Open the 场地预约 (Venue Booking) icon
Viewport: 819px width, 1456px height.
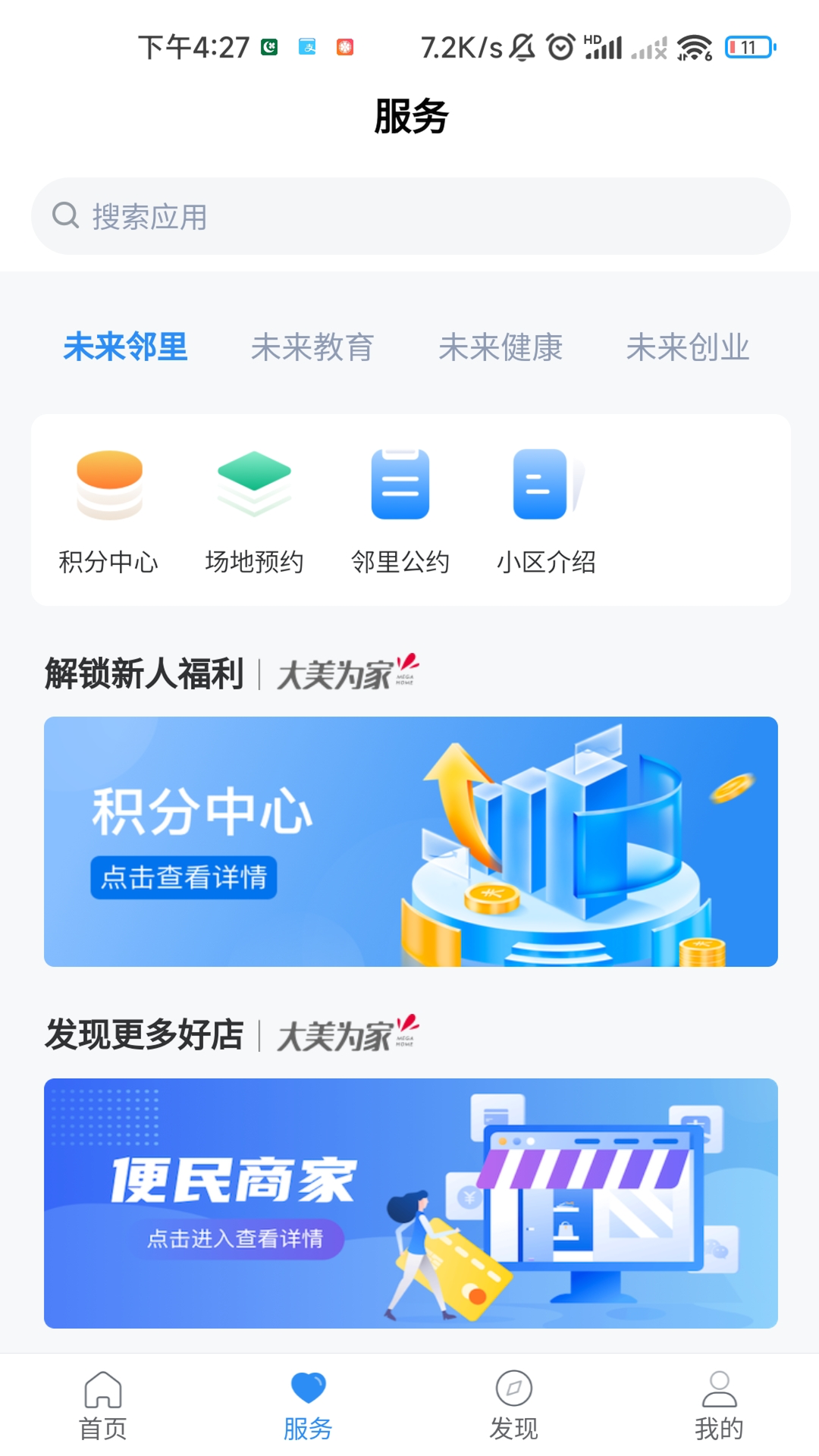click(x=254, y=485)
